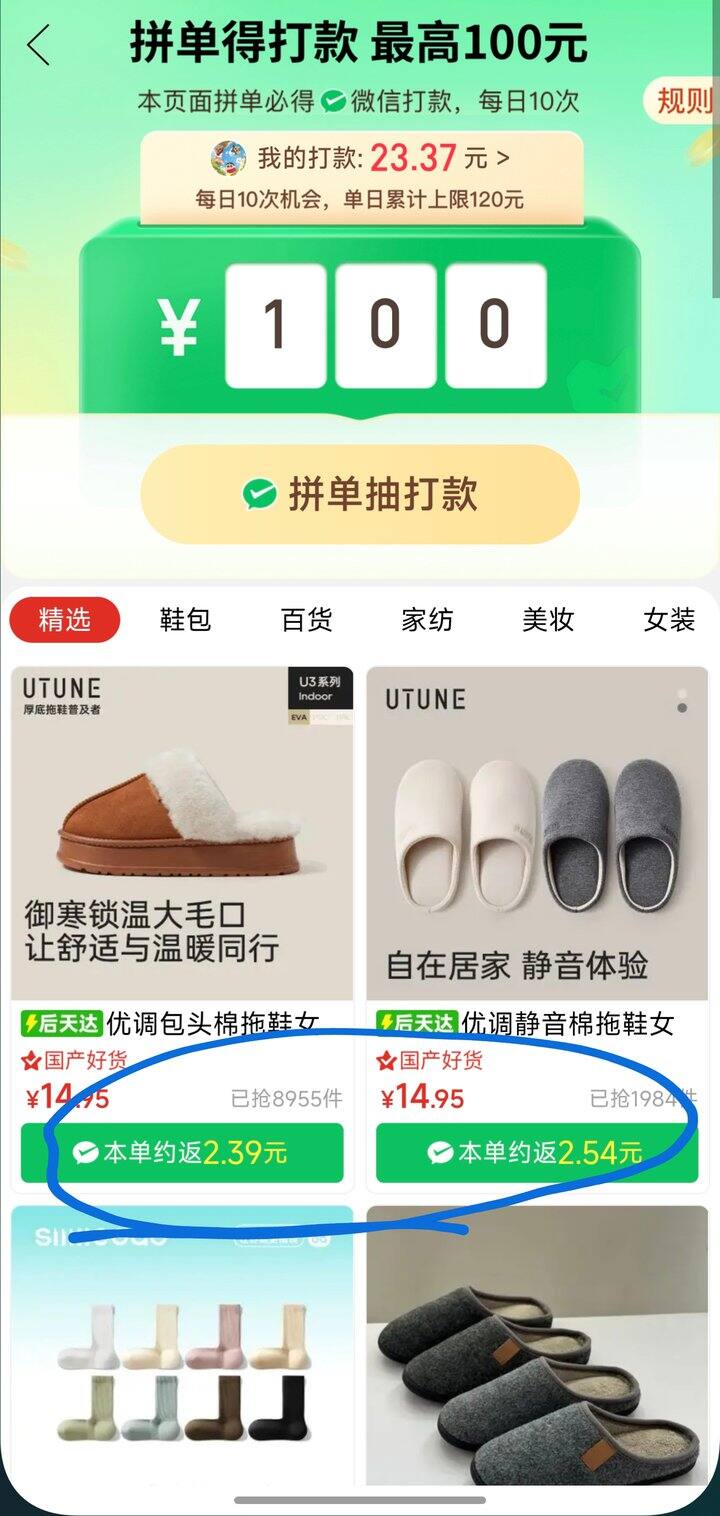Select the 精选 tab
Screen dimensions: 720x1516
coord(65,620)
